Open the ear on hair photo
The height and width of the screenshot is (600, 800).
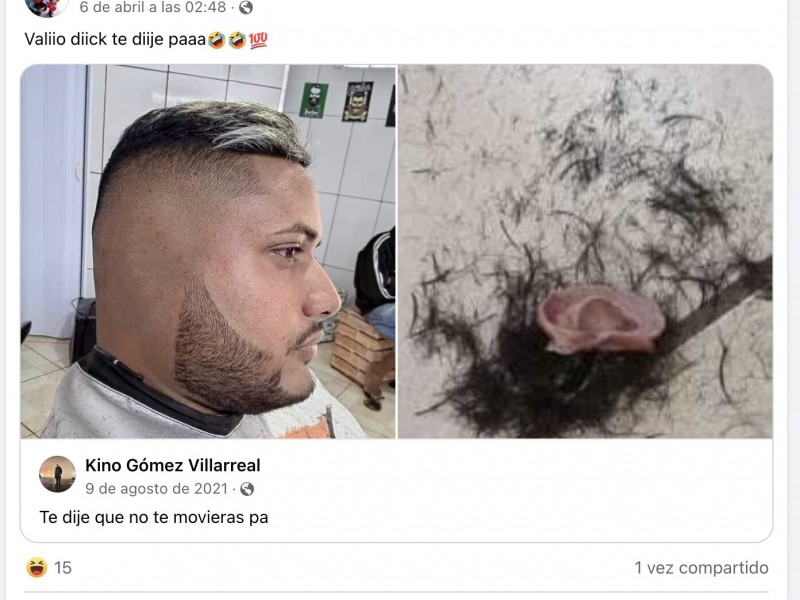coord(585,251)
